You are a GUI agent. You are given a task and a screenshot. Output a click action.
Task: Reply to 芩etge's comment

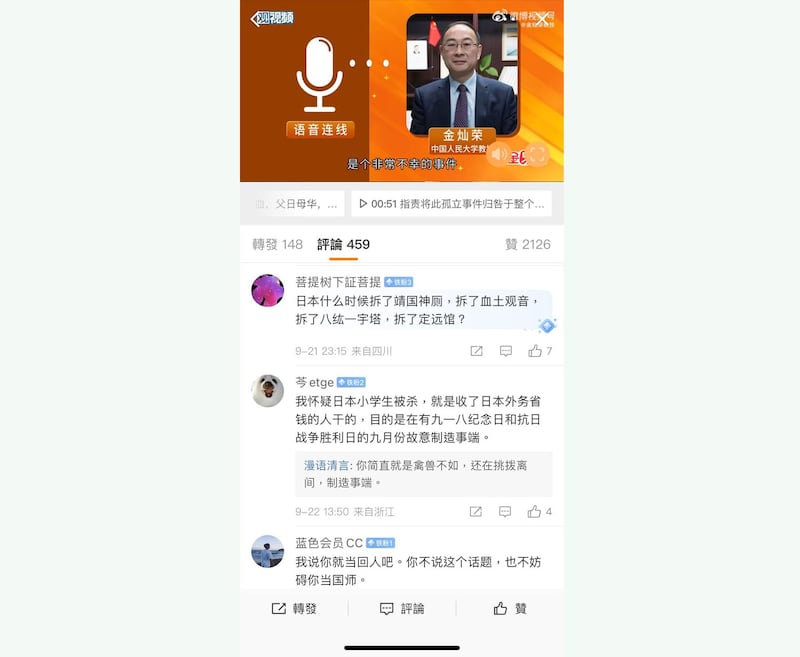[506, 511]
